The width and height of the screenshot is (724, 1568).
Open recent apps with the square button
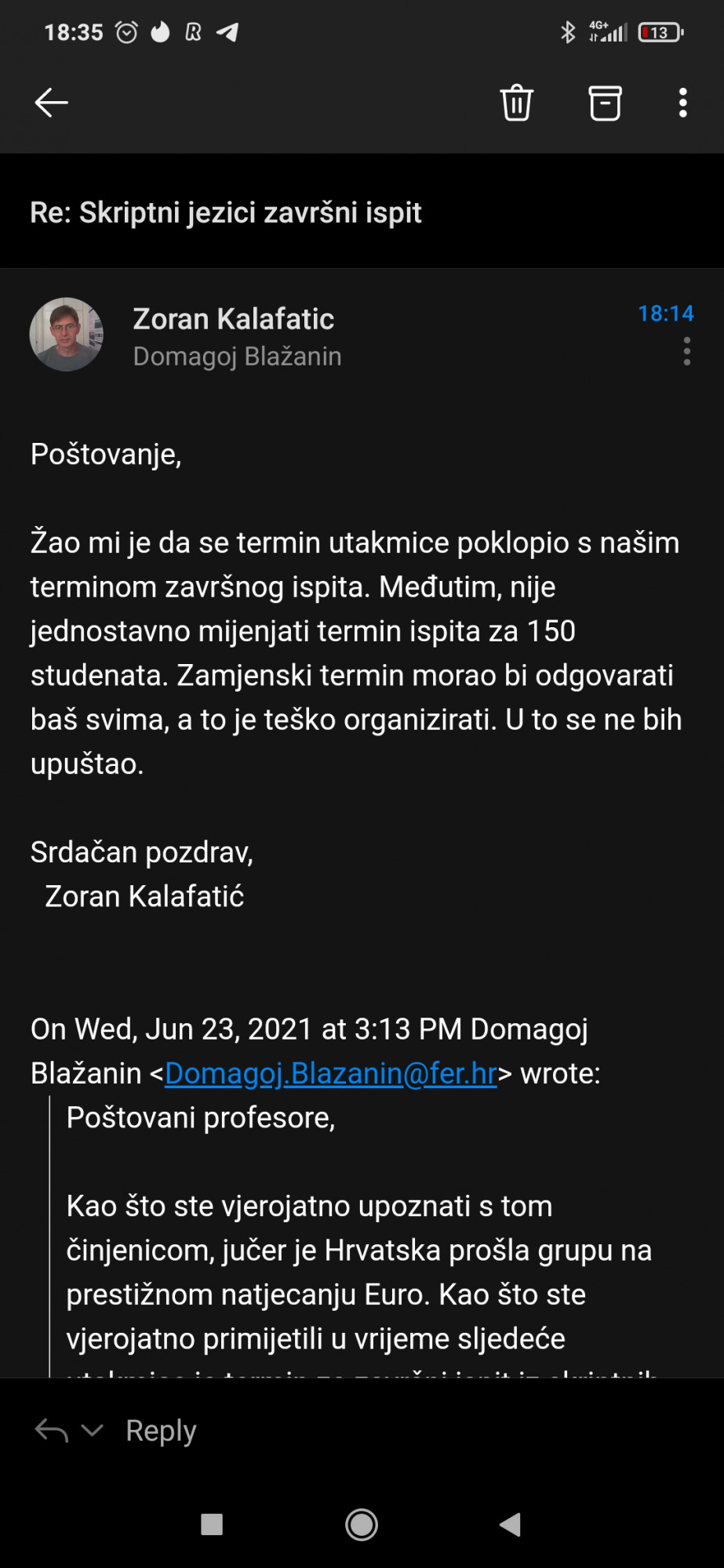tap(212, 1524)
